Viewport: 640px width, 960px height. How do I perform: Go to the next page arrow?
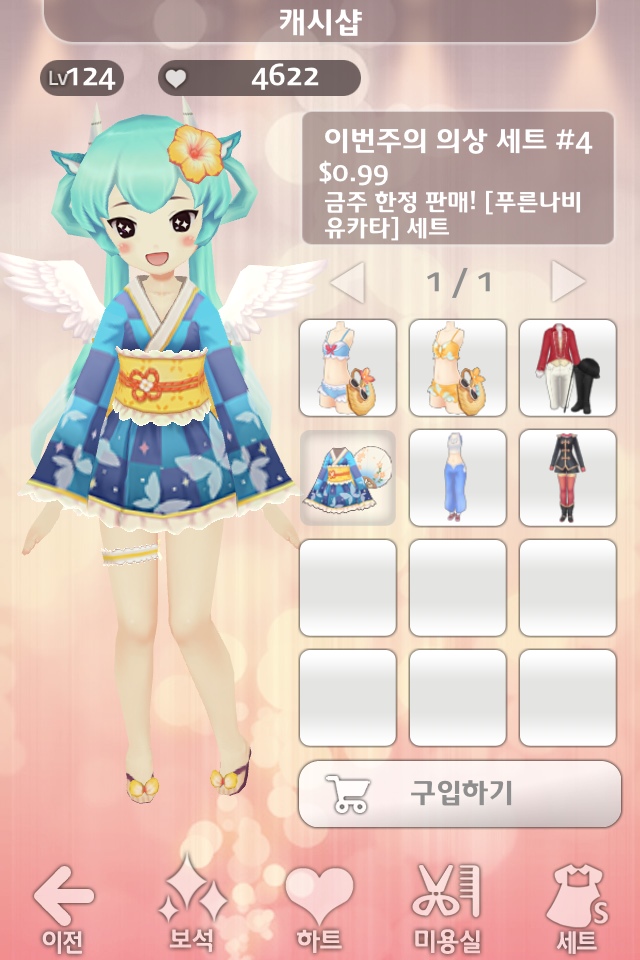567,283
